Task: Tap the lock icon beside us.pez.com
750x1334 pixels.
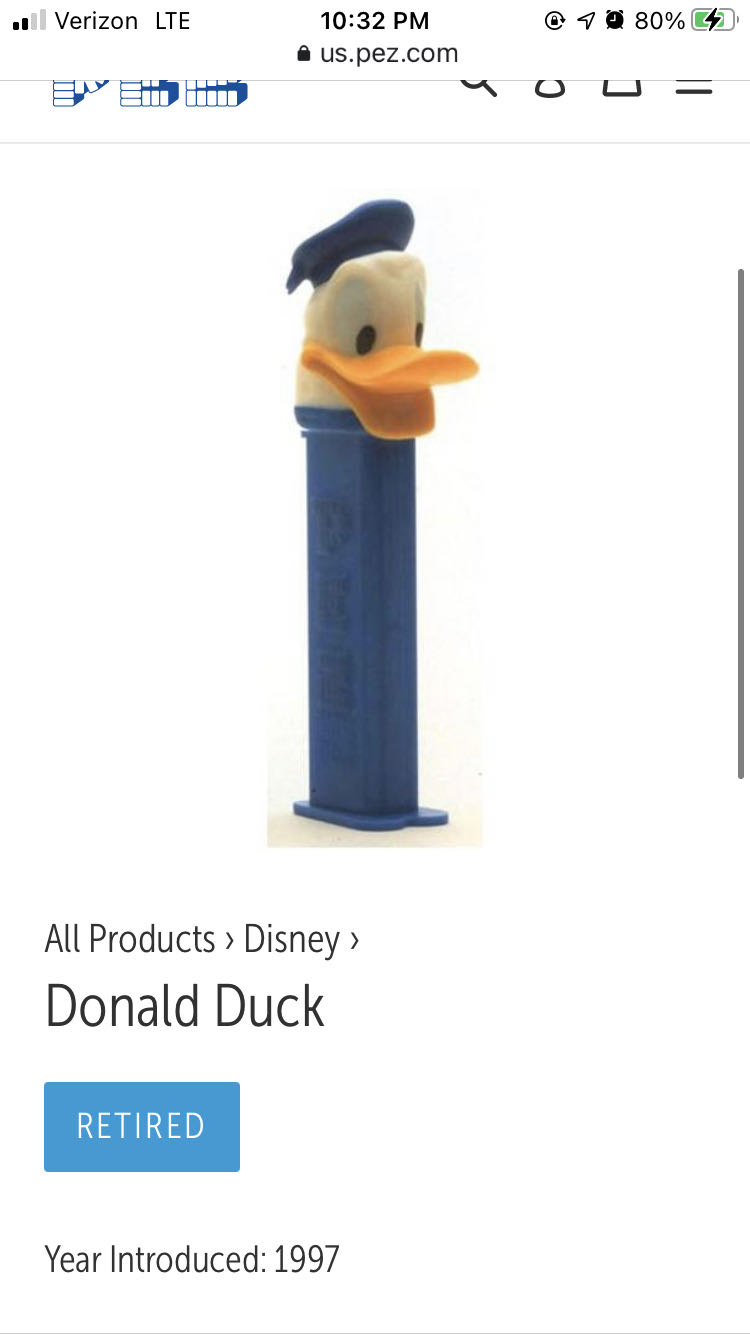Action: (300, 54)
